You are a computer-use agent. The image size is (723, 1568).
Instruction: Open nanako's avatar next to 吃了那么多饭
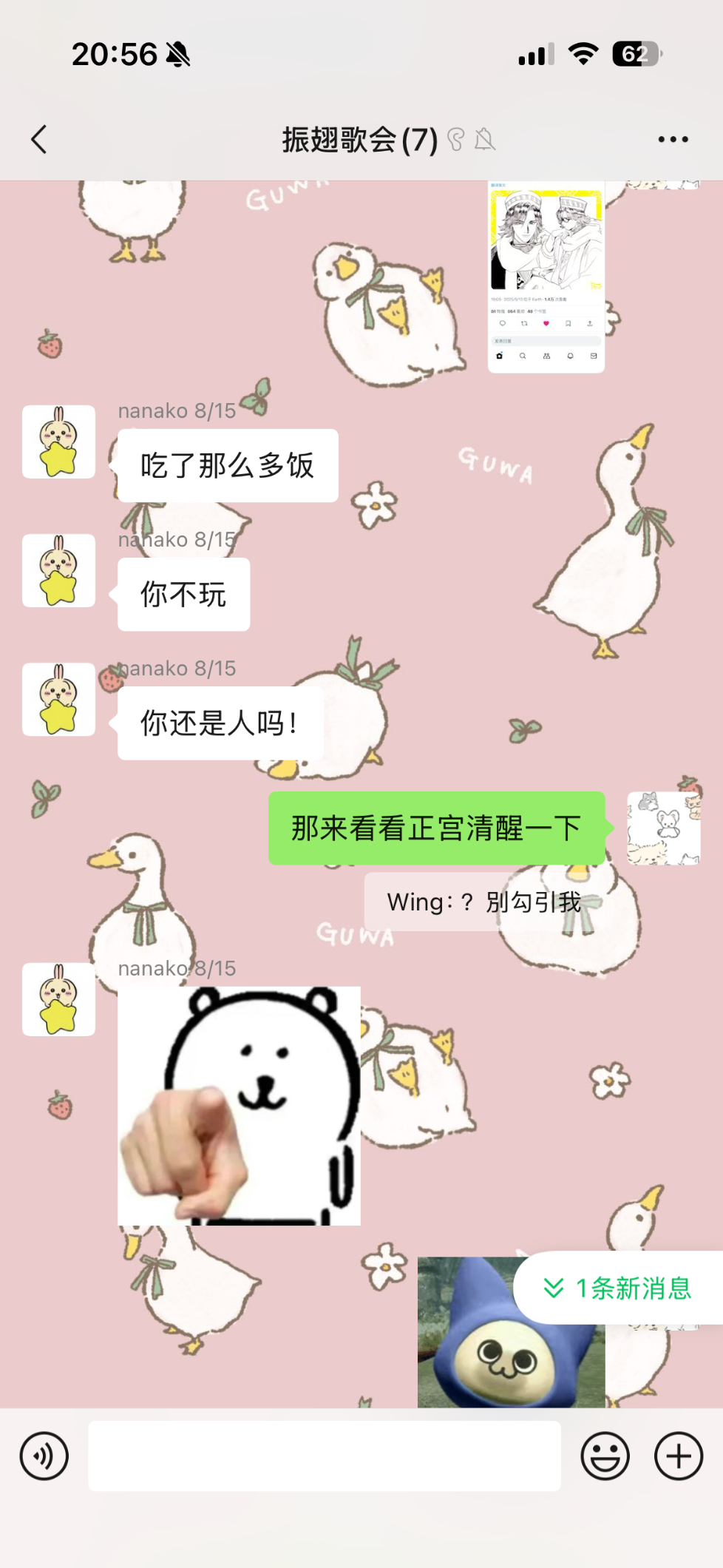pos(58,442)
